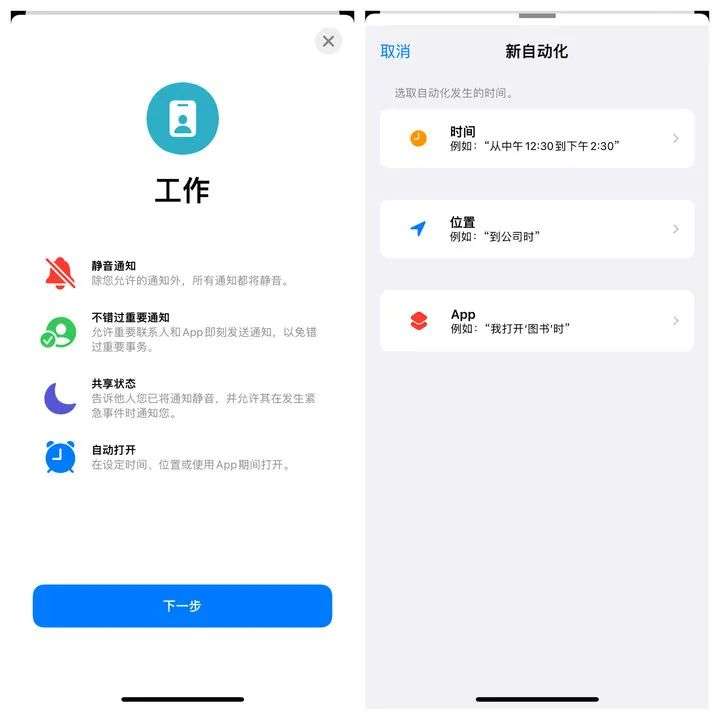Tap the 下一步 button
This screenshot has width=720, height=720.
(x=182, y=606)
